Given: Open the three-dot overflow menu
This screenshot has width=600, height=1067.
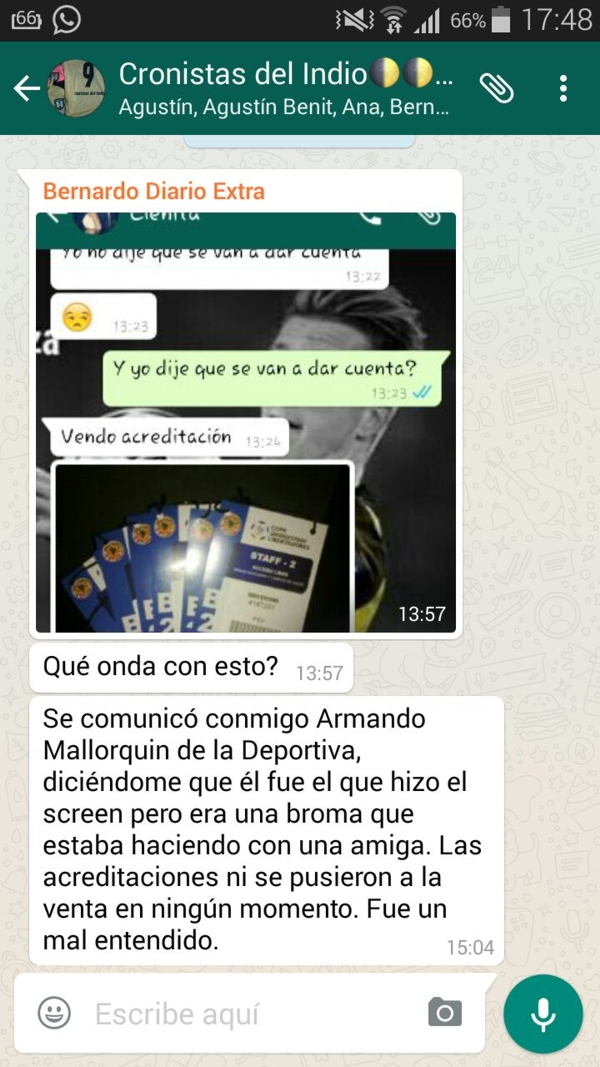Looking at the screenshot, I should [x=563, y=88].
